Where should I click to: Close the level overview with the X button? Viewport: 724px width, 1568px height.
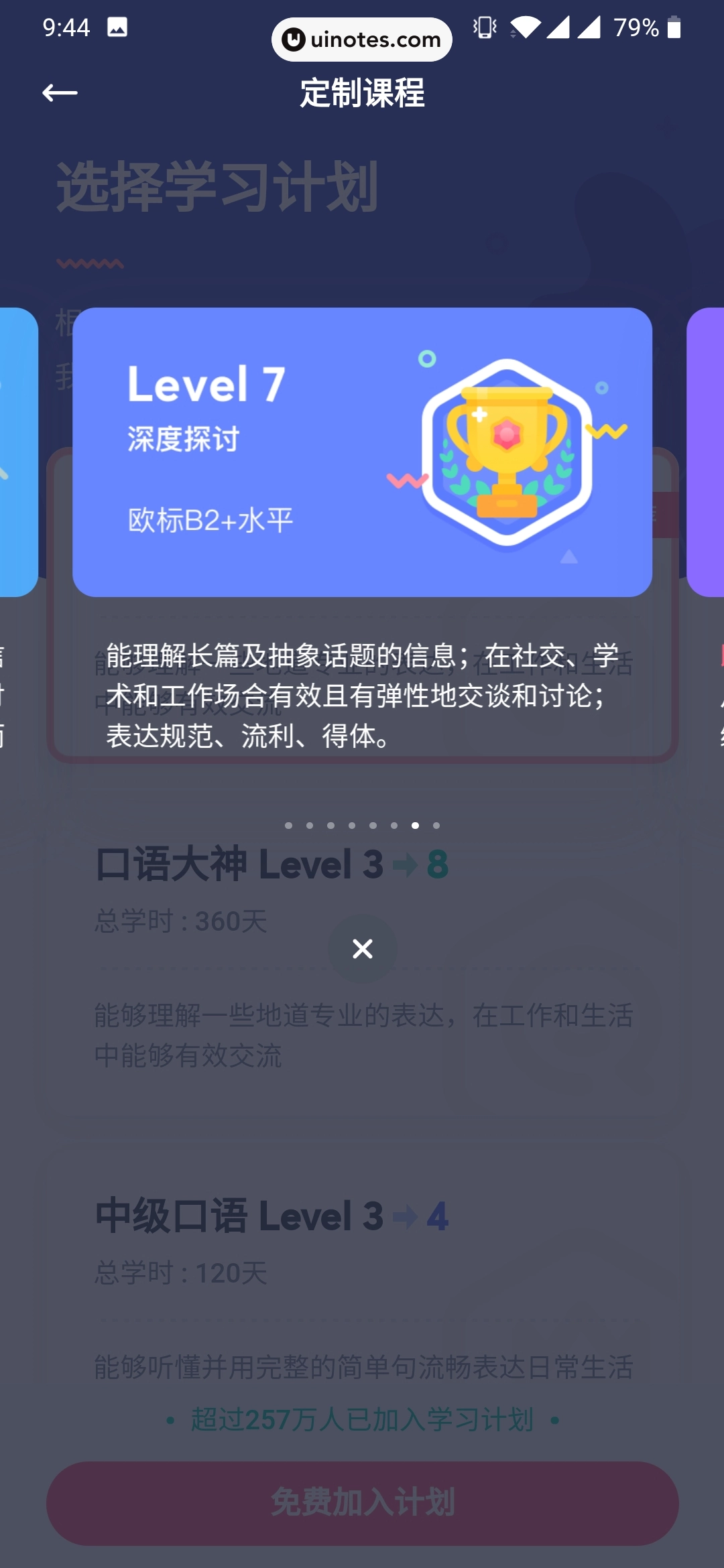click(362, 949)
